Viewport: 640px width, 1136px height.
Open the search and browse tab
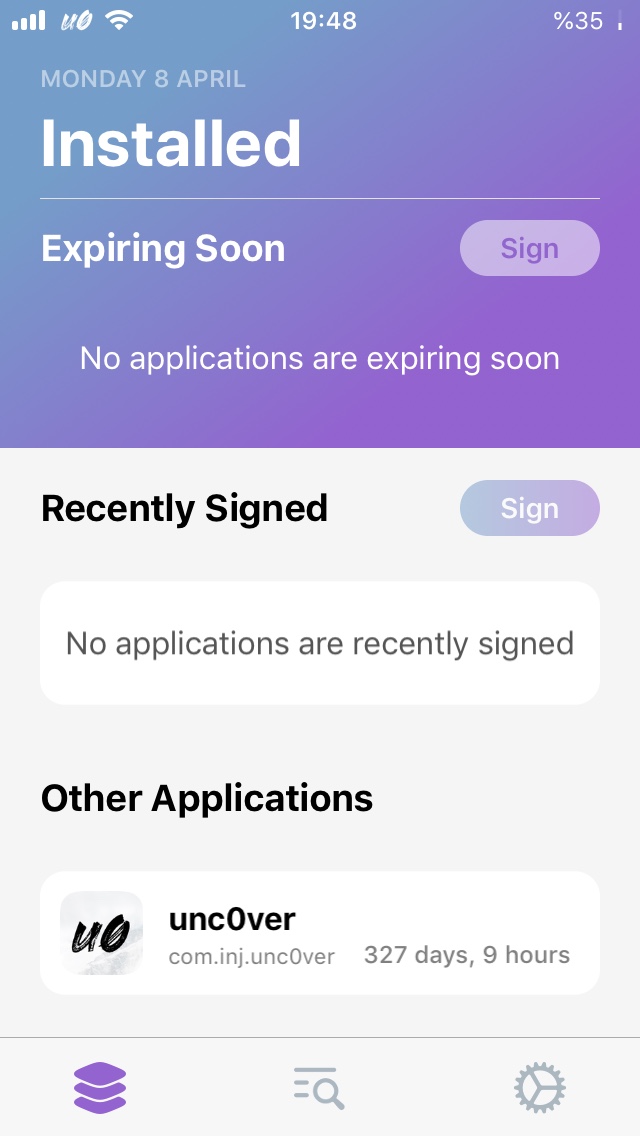319,1087
